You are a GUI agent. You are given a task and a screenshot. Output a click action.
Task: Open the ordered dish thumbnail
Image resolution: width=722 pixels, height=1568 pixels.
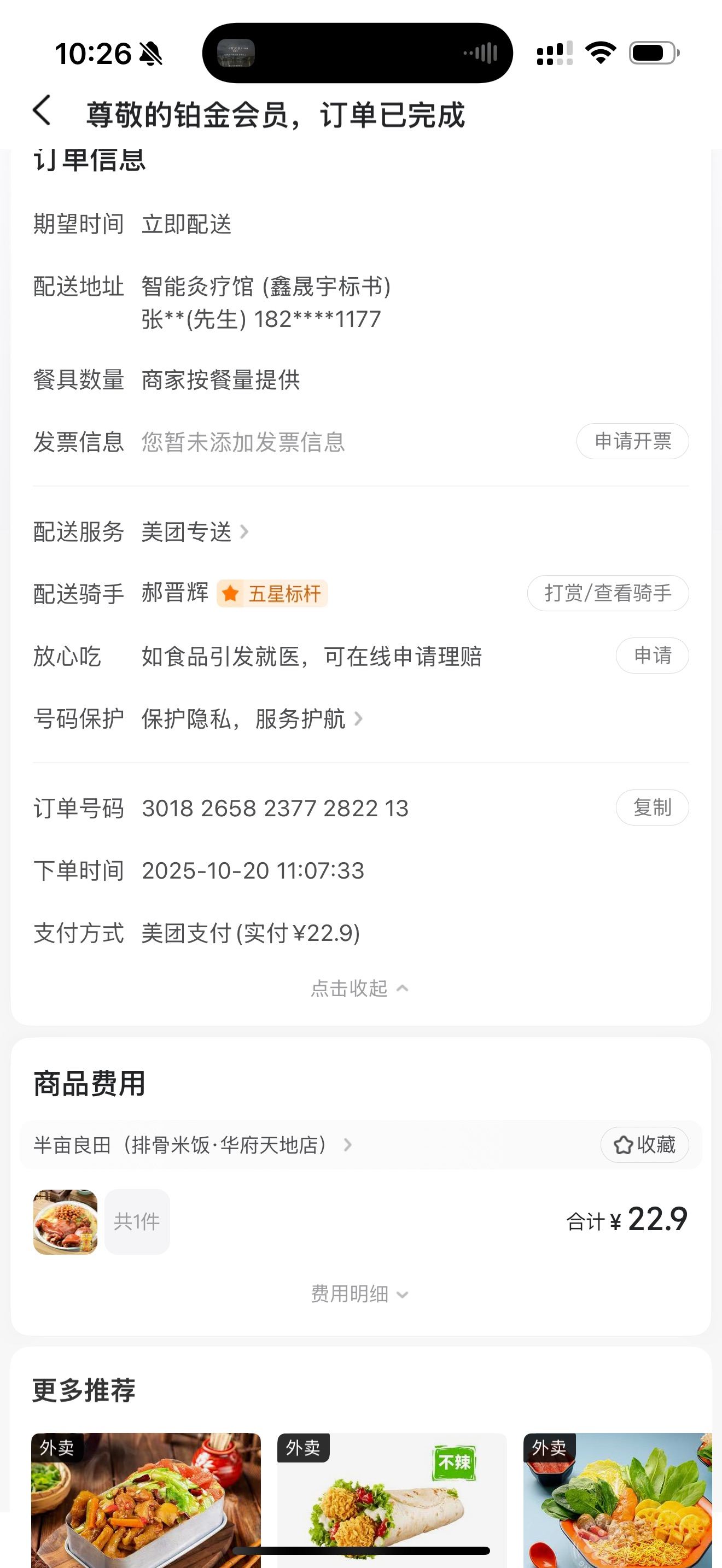[x=65, y=1222]
